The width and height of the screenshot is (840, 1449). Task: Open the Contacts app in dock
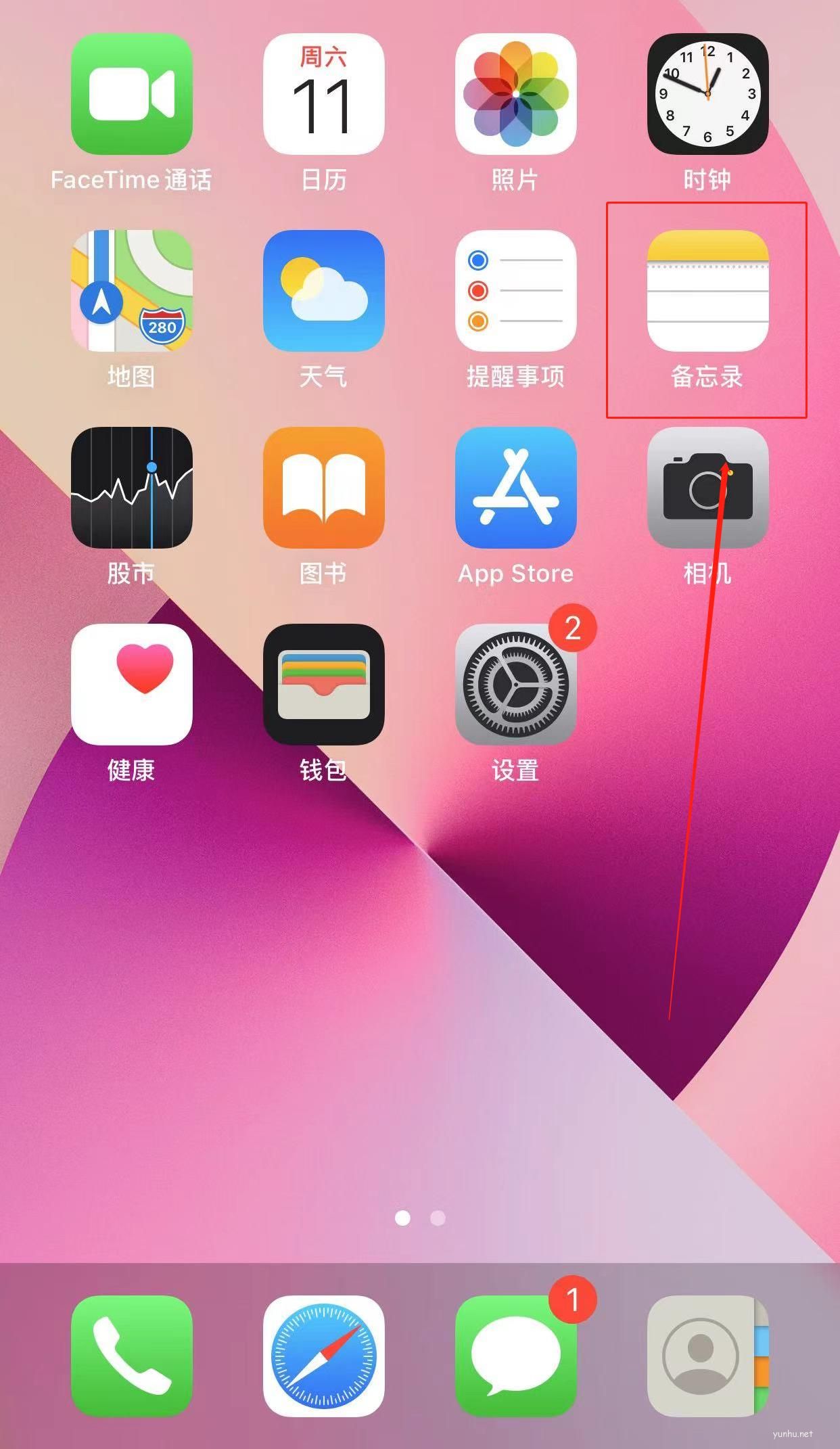[707, 1356]
